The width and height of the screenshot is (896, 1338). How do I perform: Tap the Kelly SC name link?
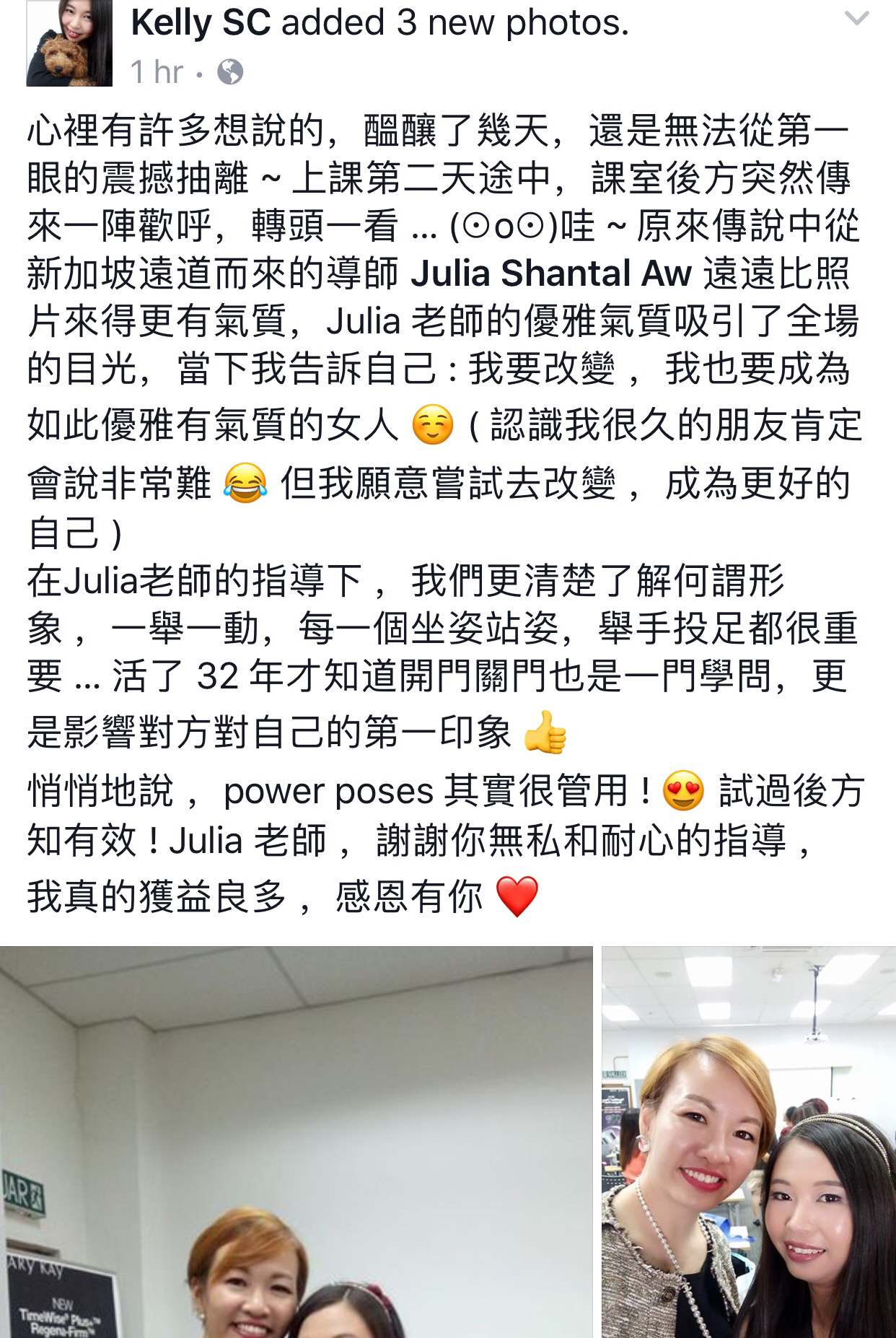[x=201, y=23]
